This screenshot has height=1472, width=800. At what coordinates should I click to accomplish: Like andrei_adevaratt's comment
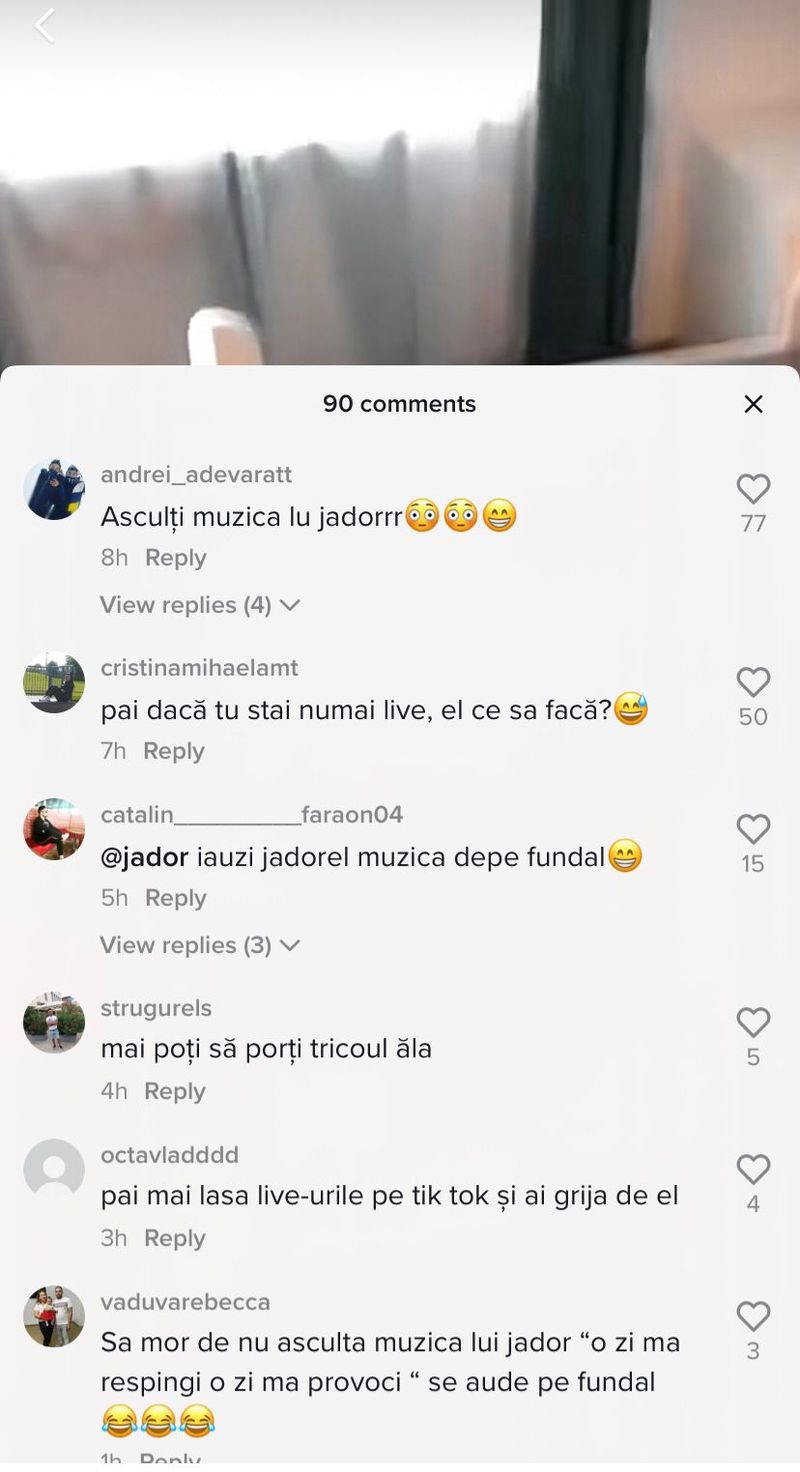click(753, 489)
